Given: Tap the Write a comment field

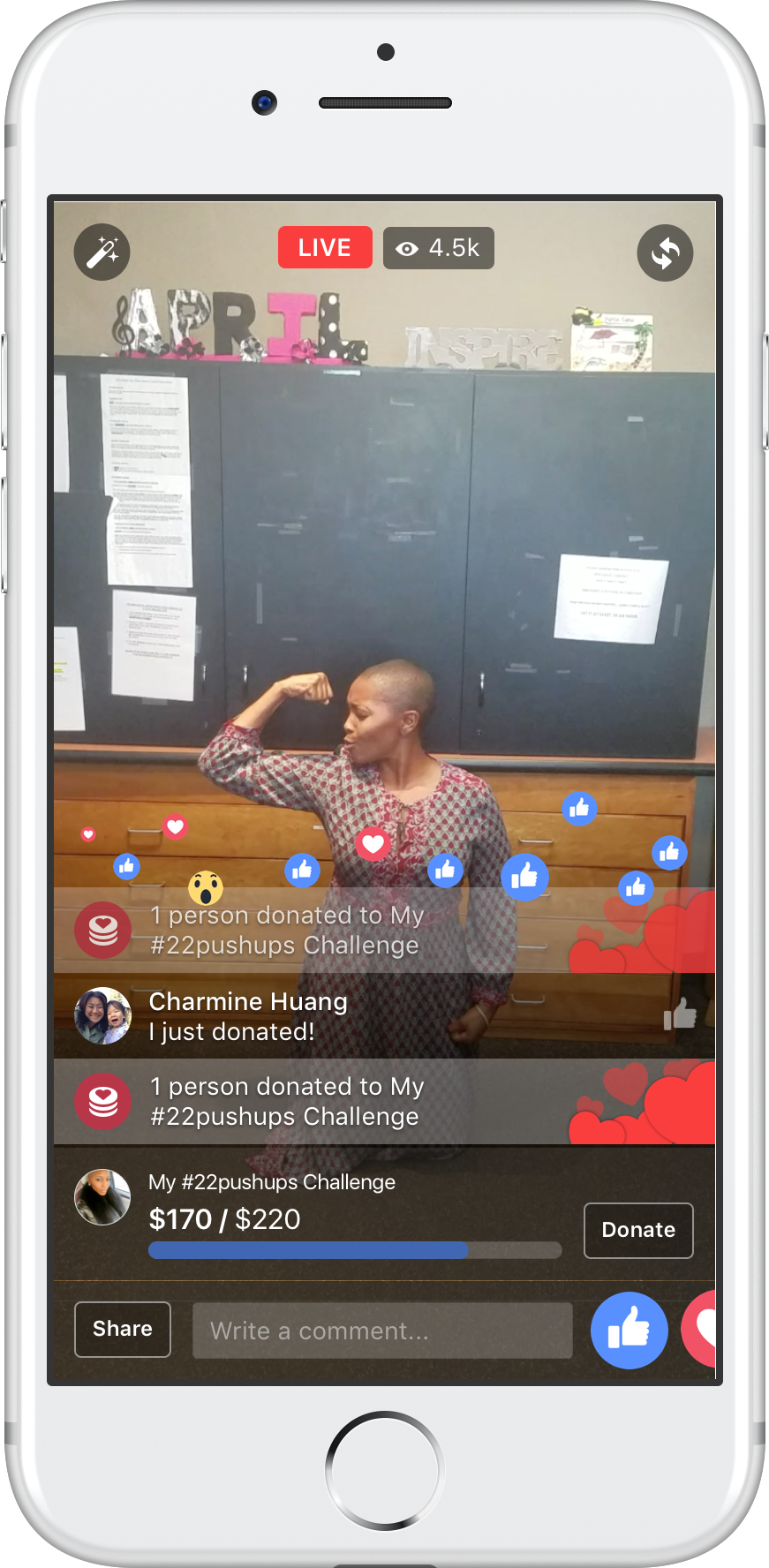Looking at the screenshot, I should 381,1331.
